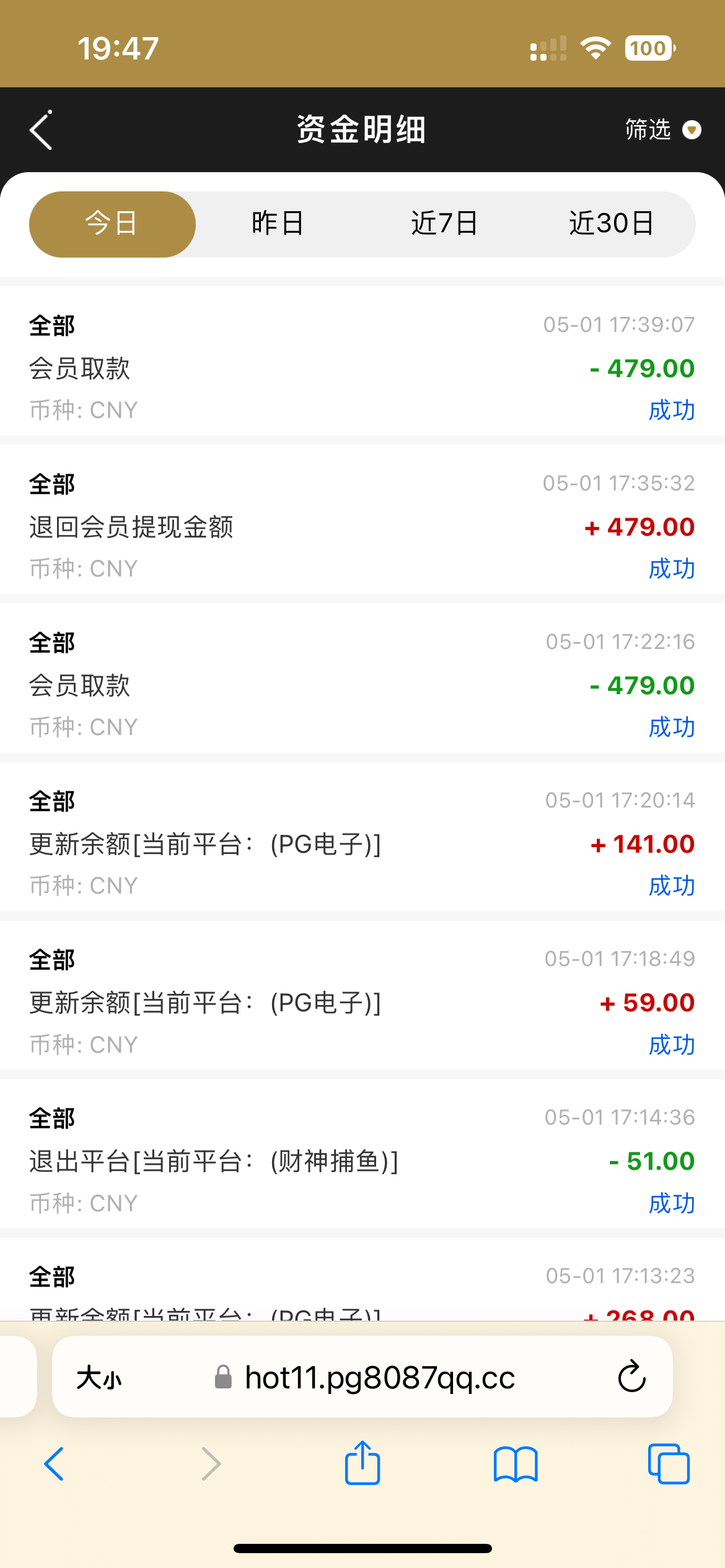Image resolution: width=725 pixels, height=1568 pixels.
Task: Reload the current web page
Action: (631, 1377)
